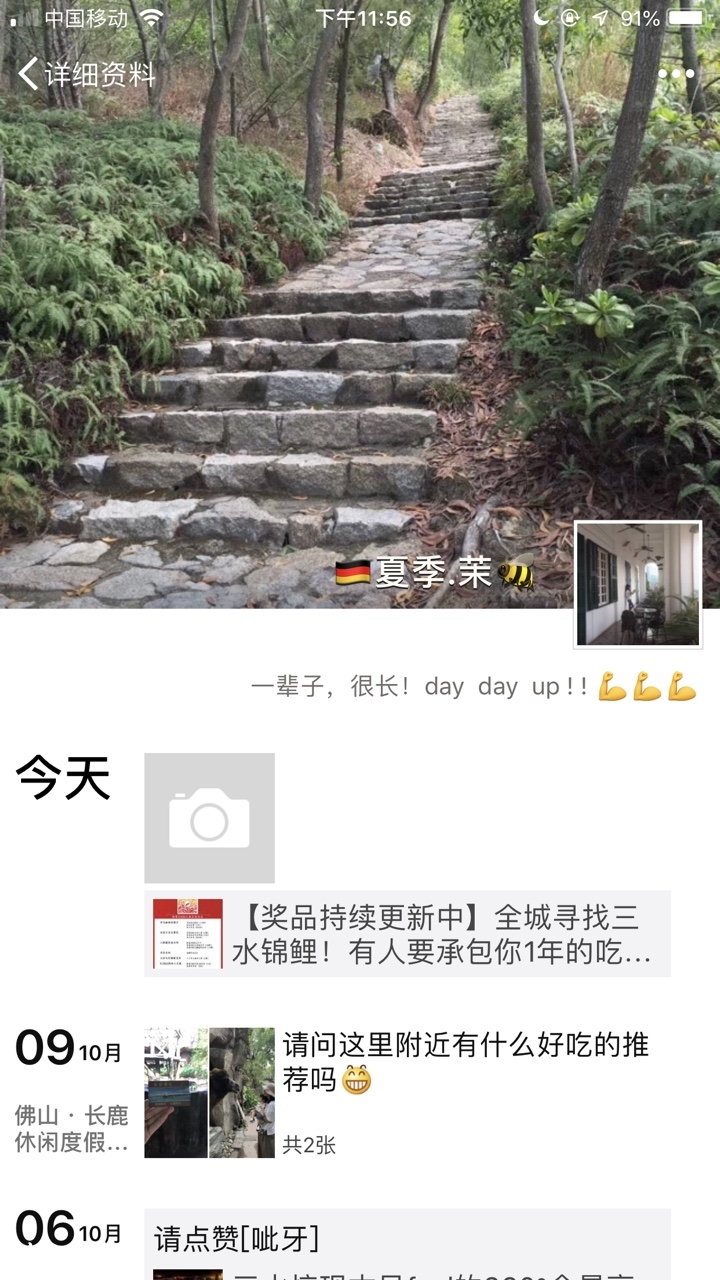Tap the camera tile to post today
720x1280 pixels.
tap(209, 818)
